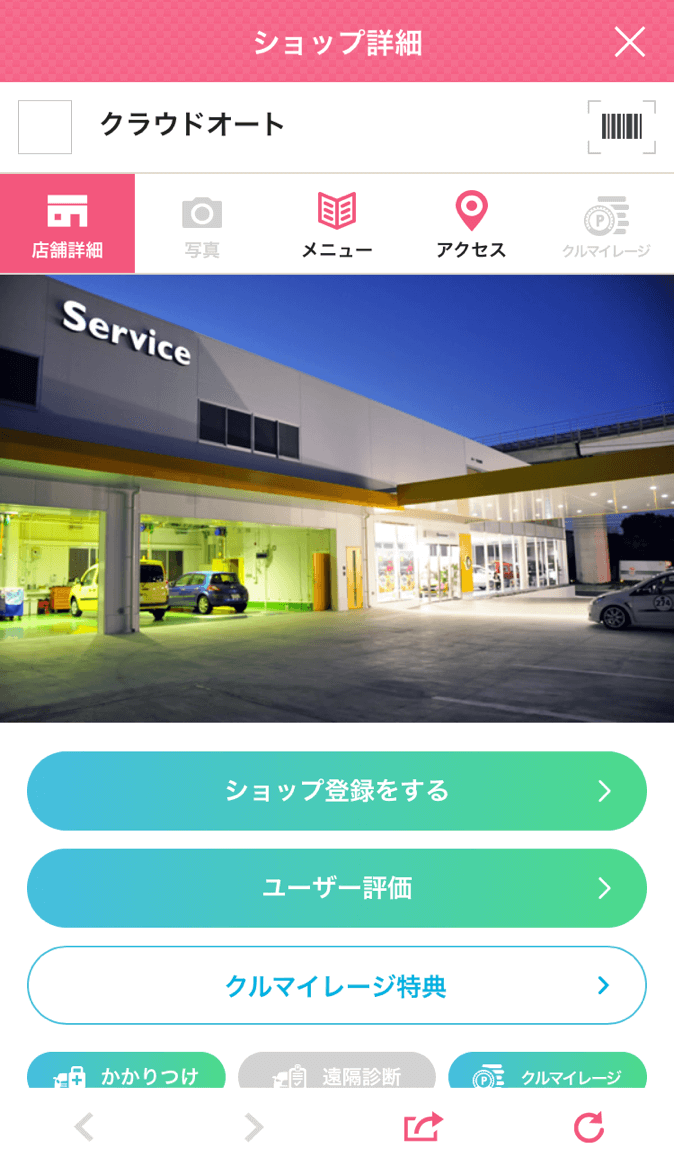The height and width of the screenshot is (1167, 674).
Task: Open ユーザー評価
Action: (337, 888)
